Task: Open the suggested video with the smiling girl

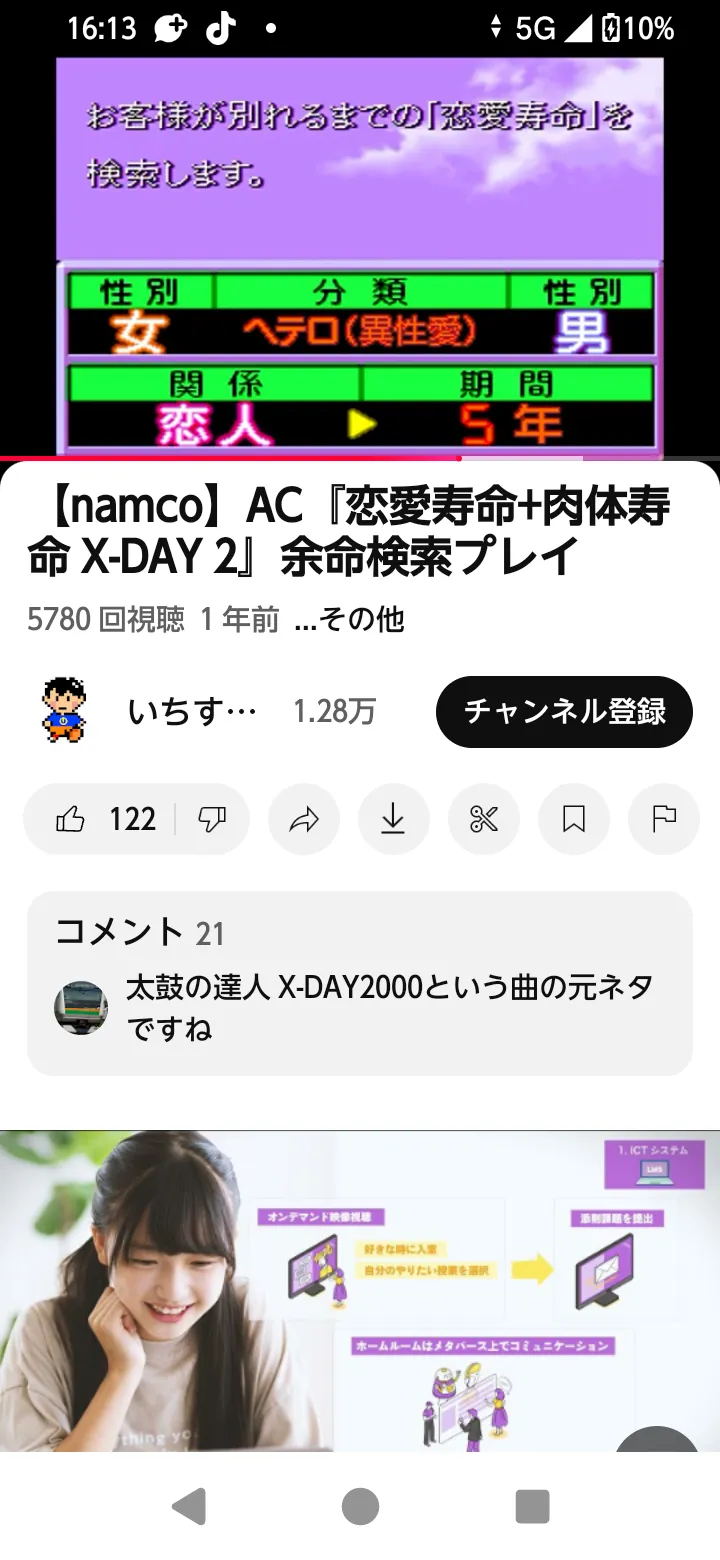Action: (360, 1290)
